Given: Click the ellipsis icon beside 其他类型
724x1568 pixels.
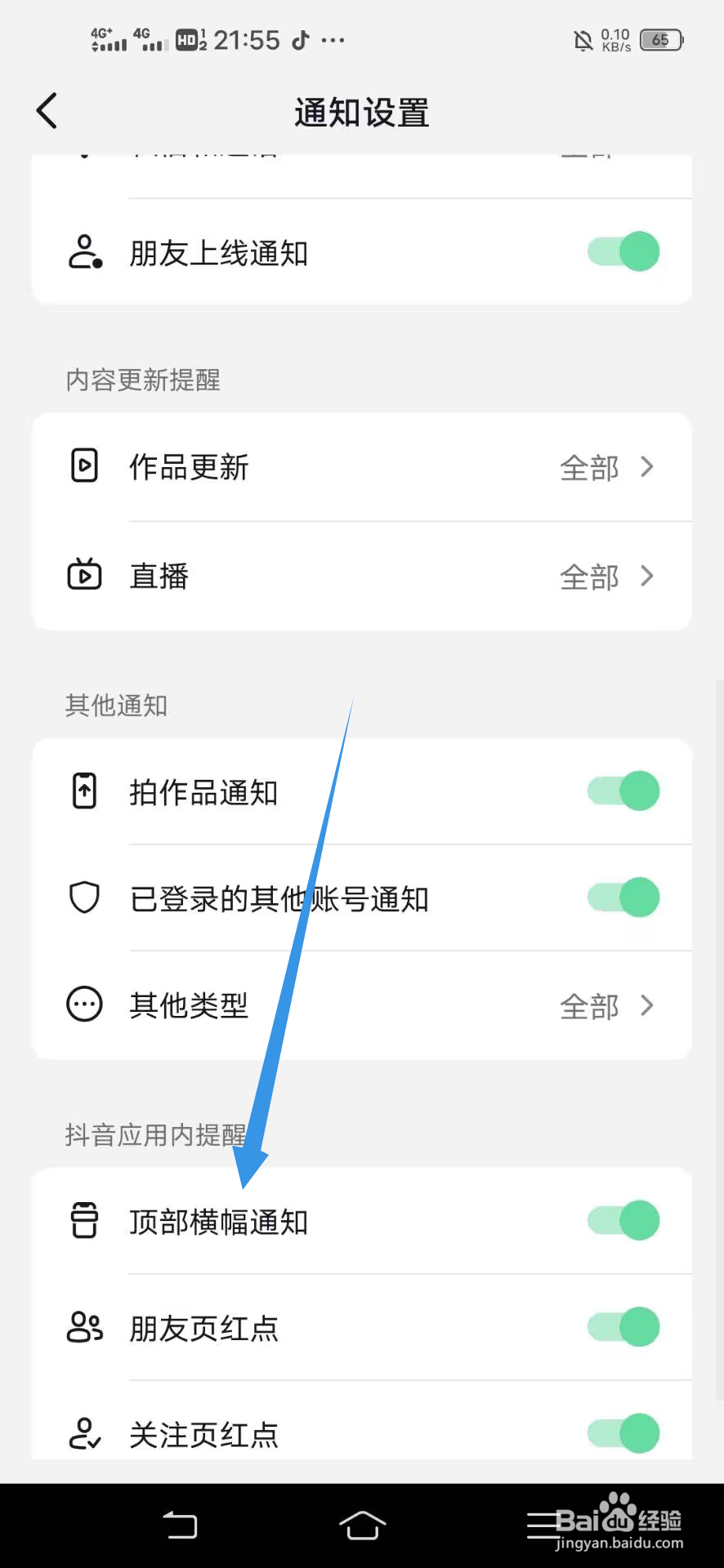Looking at the screenshot, I should [x=84, y=1004].
